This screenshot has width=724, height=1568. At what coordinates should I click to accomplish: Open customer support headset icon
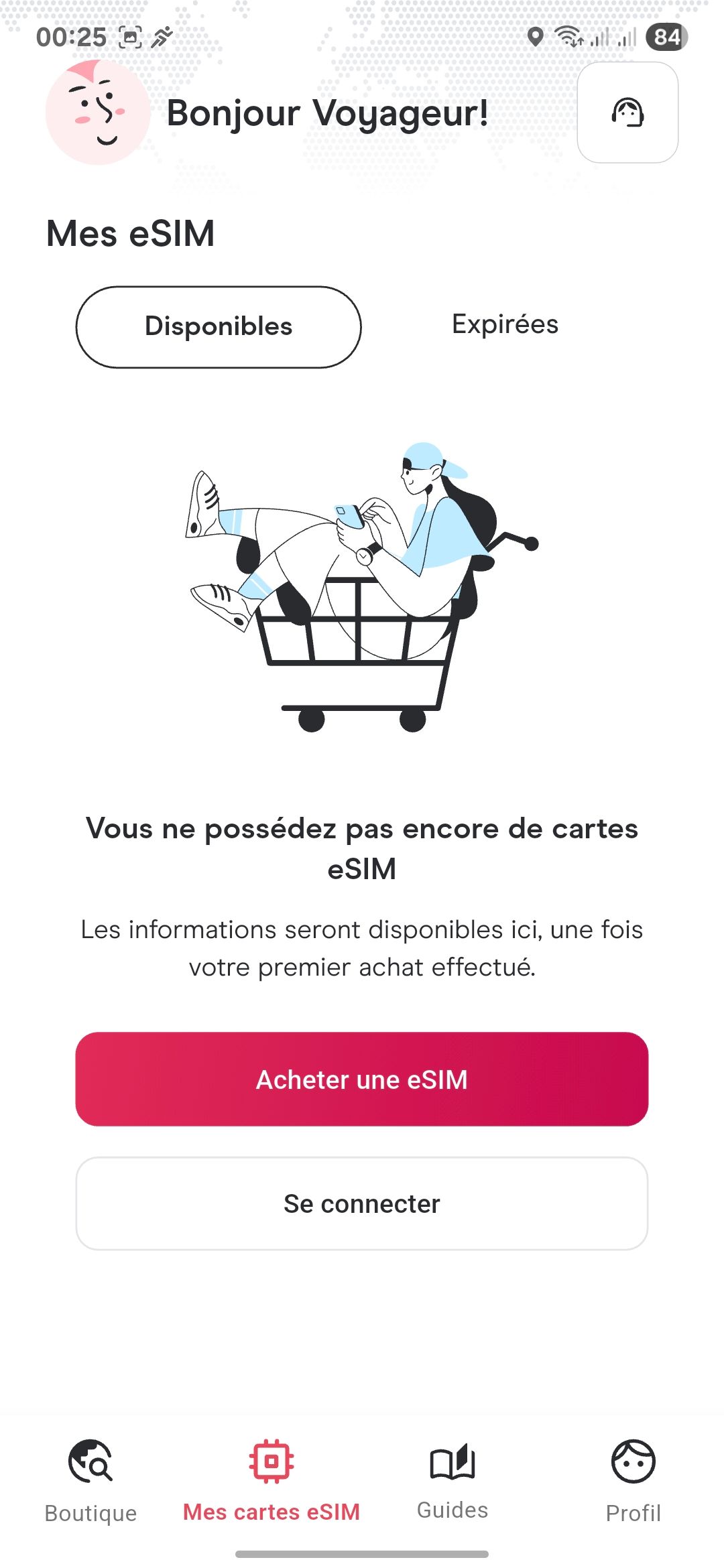pyautogui.click(x=627, y=113)
